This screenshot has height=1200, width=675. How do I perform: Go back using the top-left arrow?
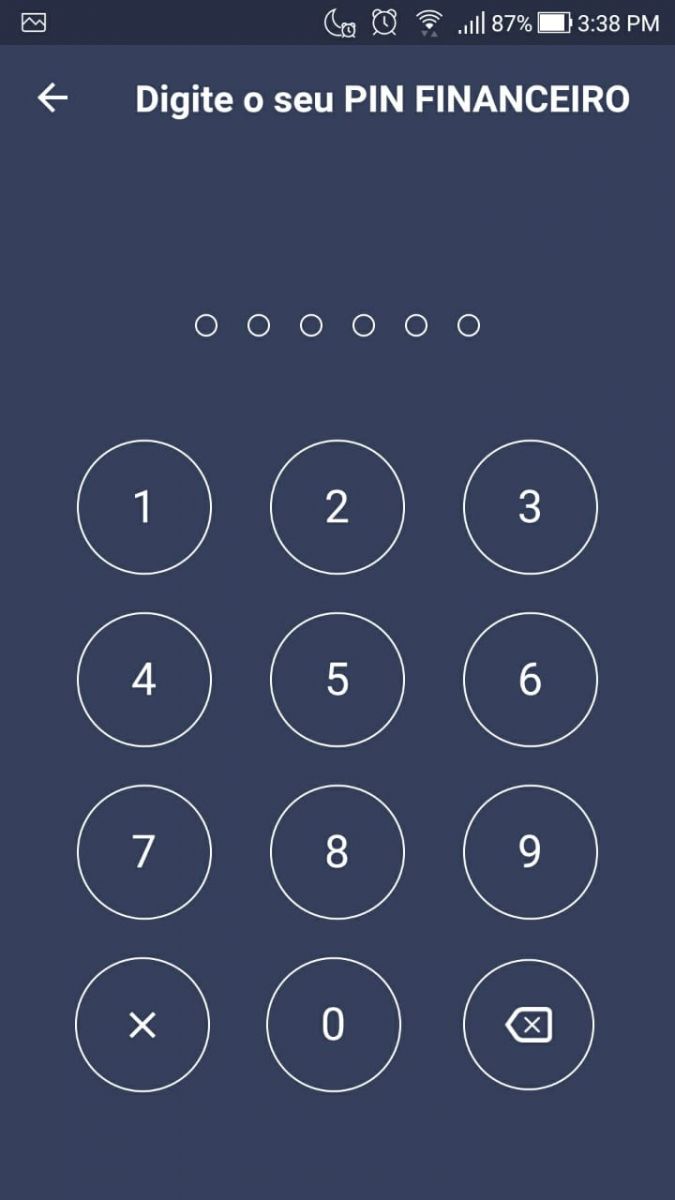[52, 98]
